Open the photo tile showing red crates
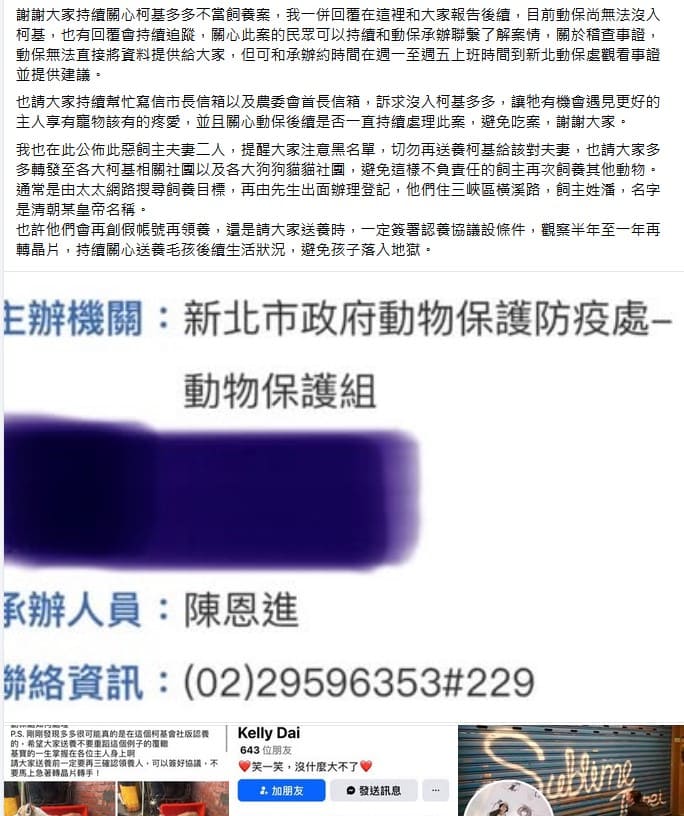The height and width of the screenshot is (816, 684). [x=114, y=771]
